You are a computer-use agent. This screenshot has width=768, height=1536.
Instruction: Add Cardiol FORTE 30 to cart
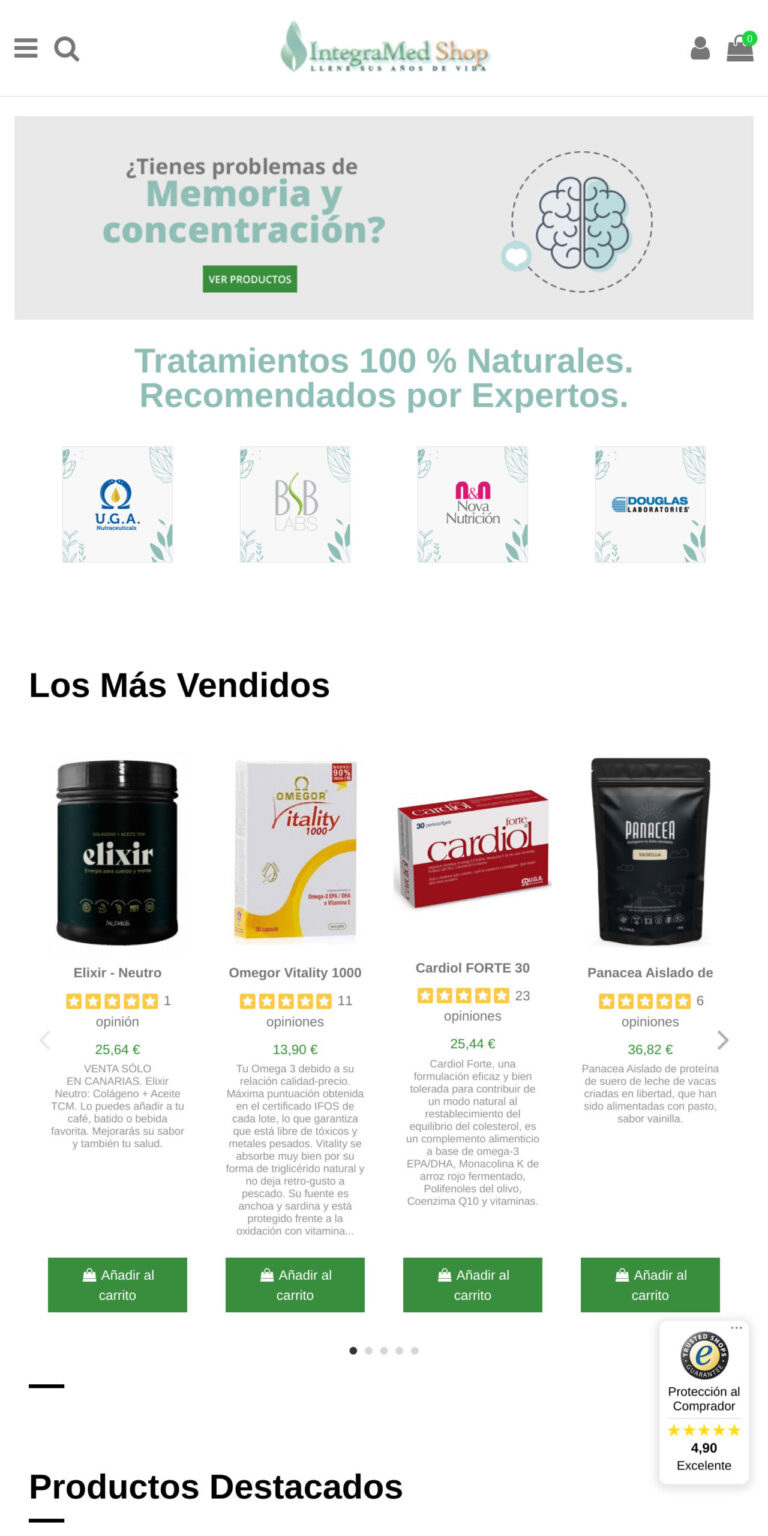472,1284
